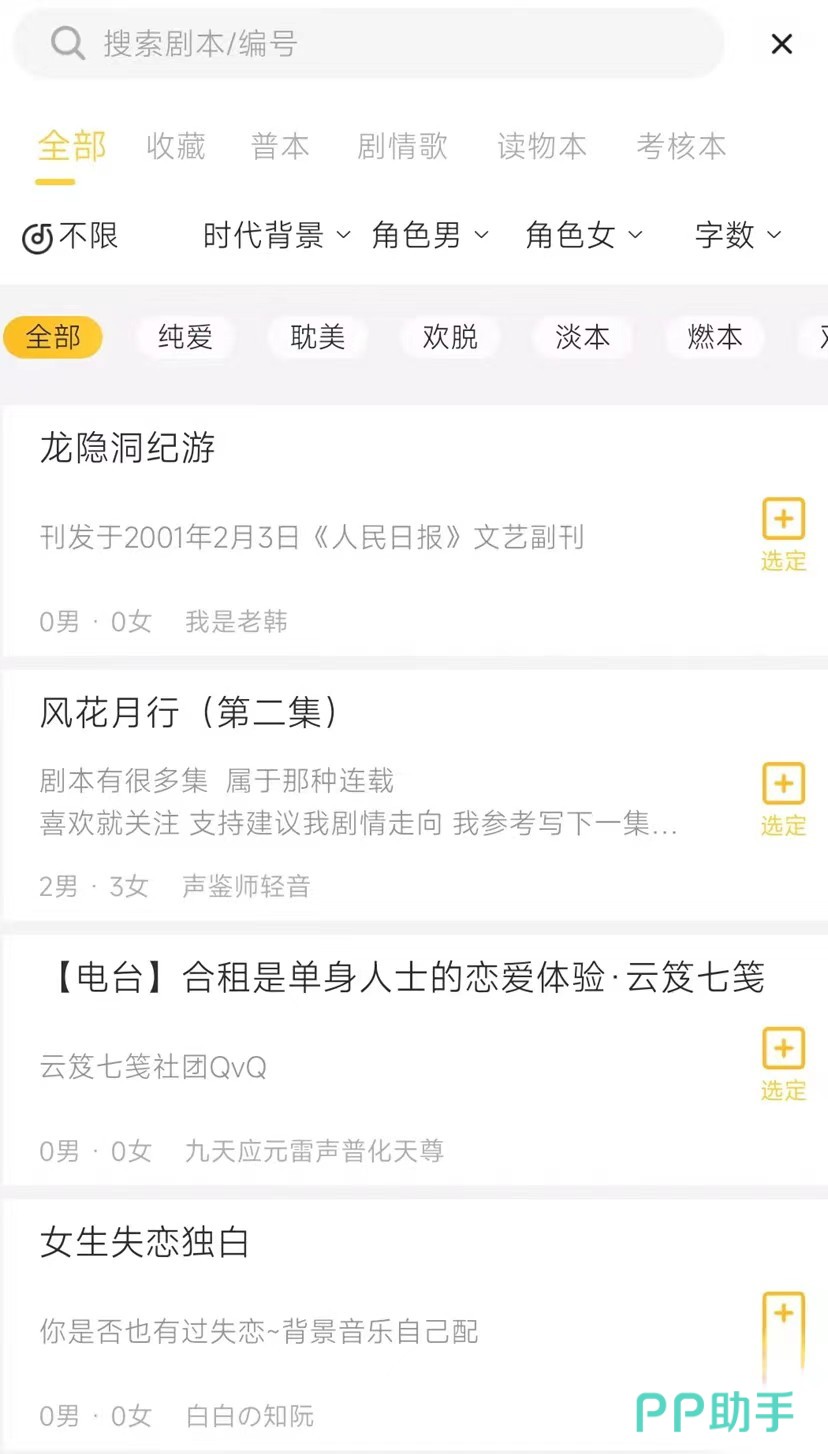Go to the 读物本 tab
The width and height of the screenshot is (828, 1454).
(x=541, y=147)
